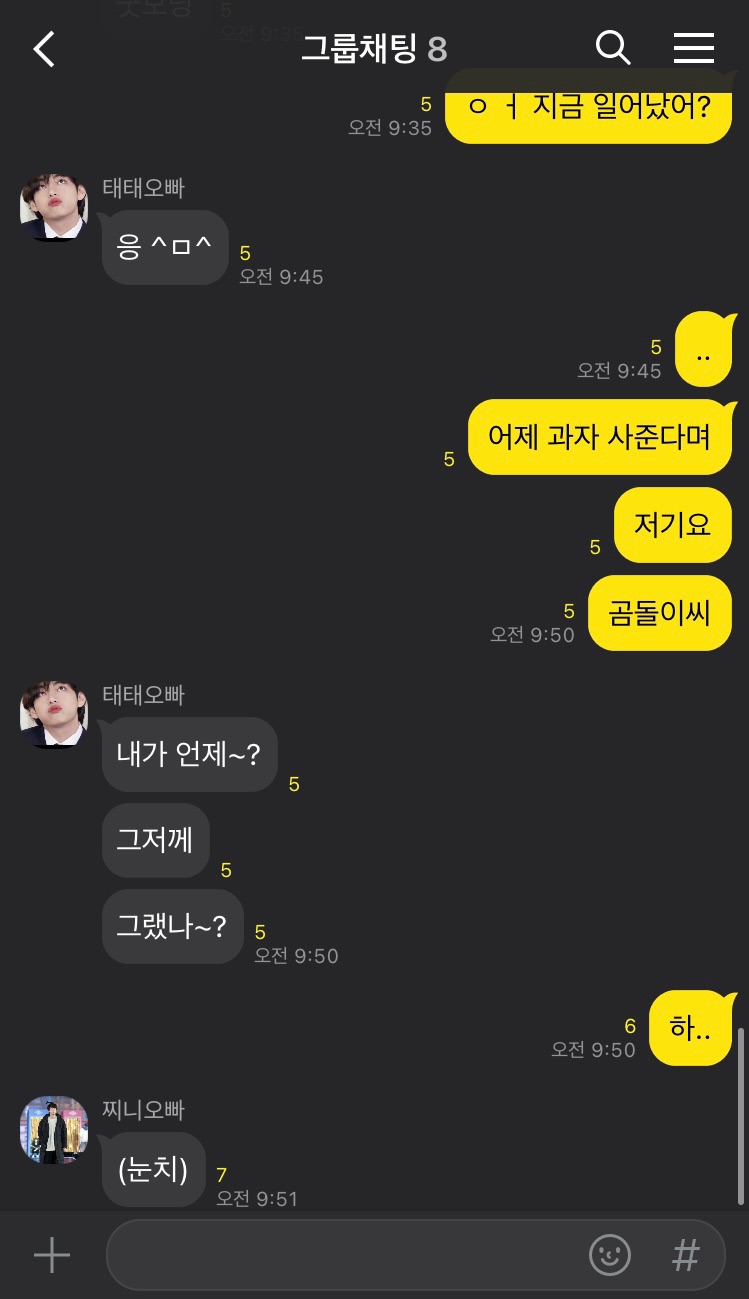View 태태오빠's profile beside 내가 언제~?
Viewport: 749px width, 1299px height.
click(x=54, y=715)
